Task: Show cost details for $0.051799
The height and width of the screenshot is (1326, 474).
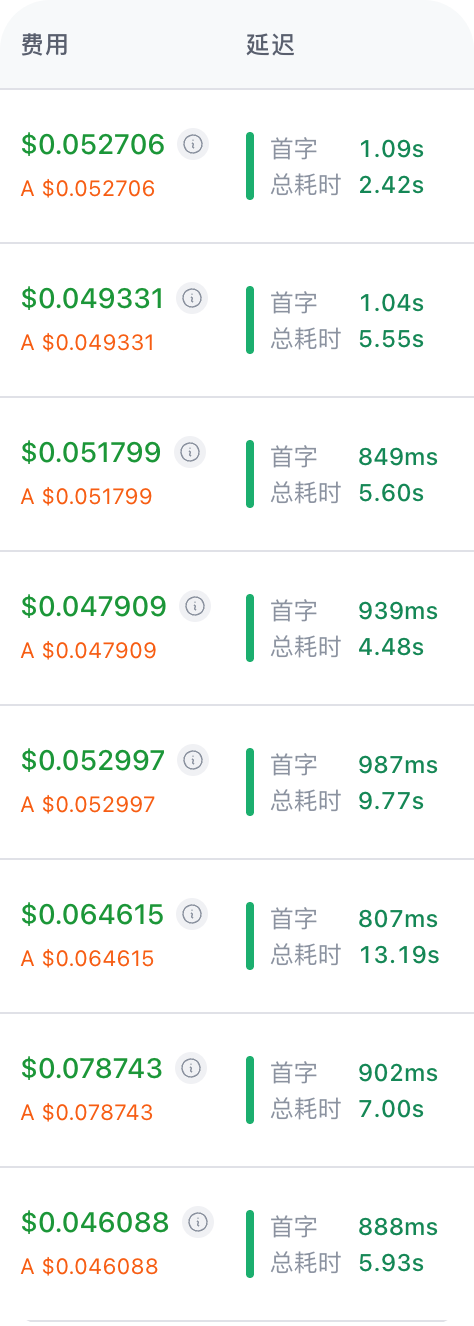Action: click(190, 452)
